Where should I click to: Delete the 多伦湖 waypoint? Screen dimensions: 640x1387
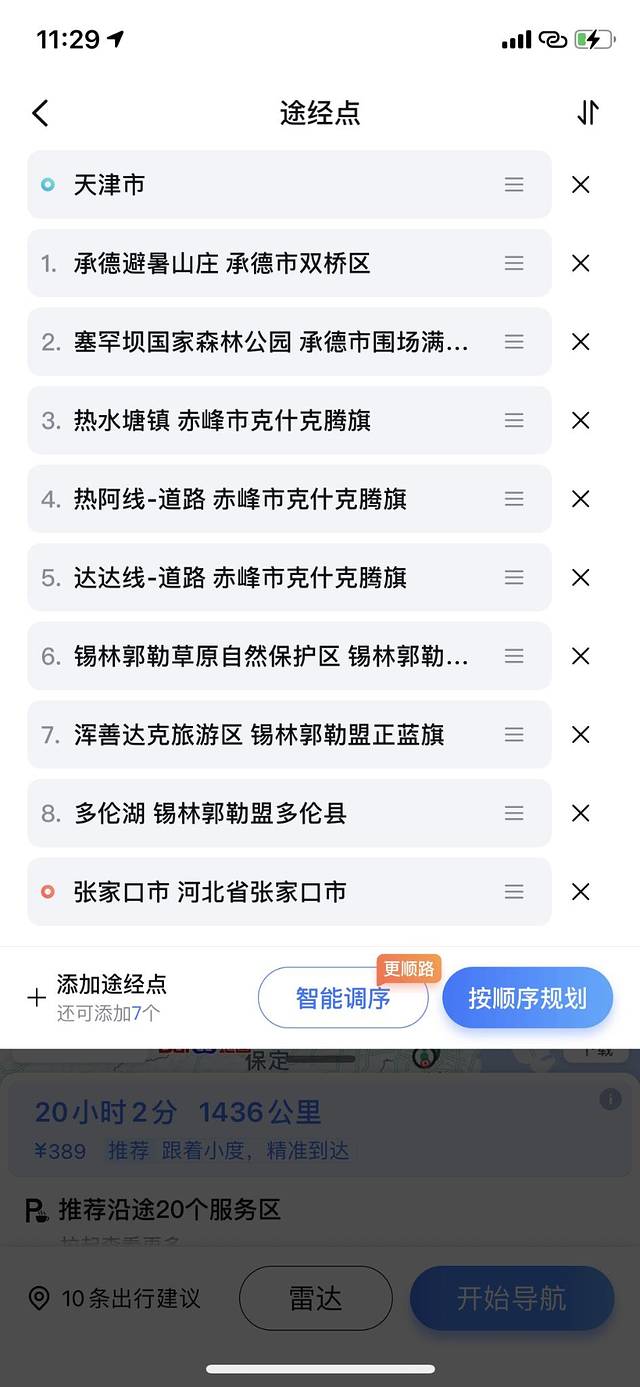tap(580, 813)
